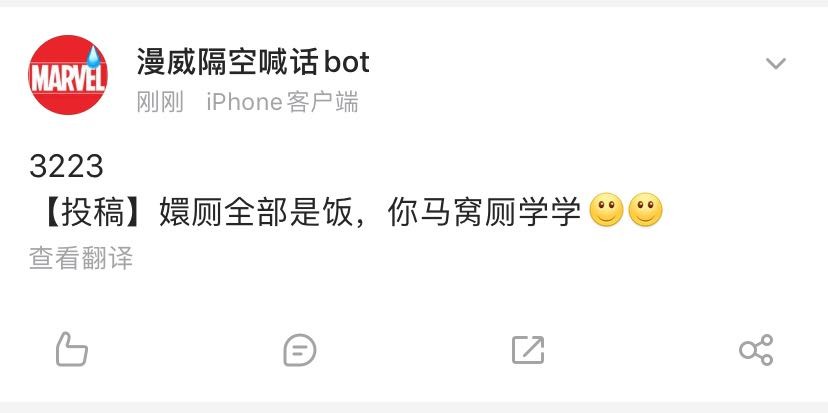This screenshot has width=828, height=413.
Task: Open comments on this post
Action: point(300,350)
